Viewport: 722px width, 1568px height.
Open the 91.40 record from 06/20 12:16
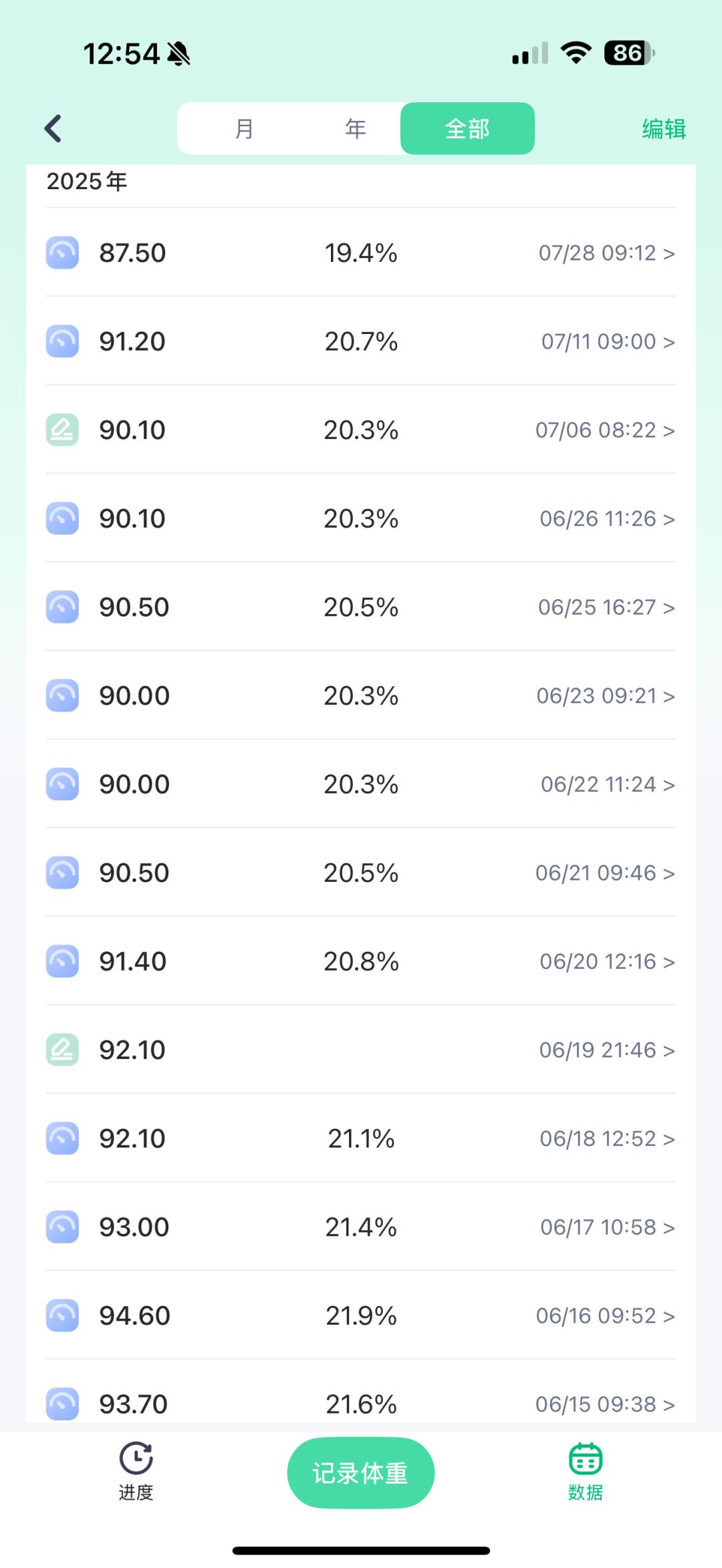point(361,961)
